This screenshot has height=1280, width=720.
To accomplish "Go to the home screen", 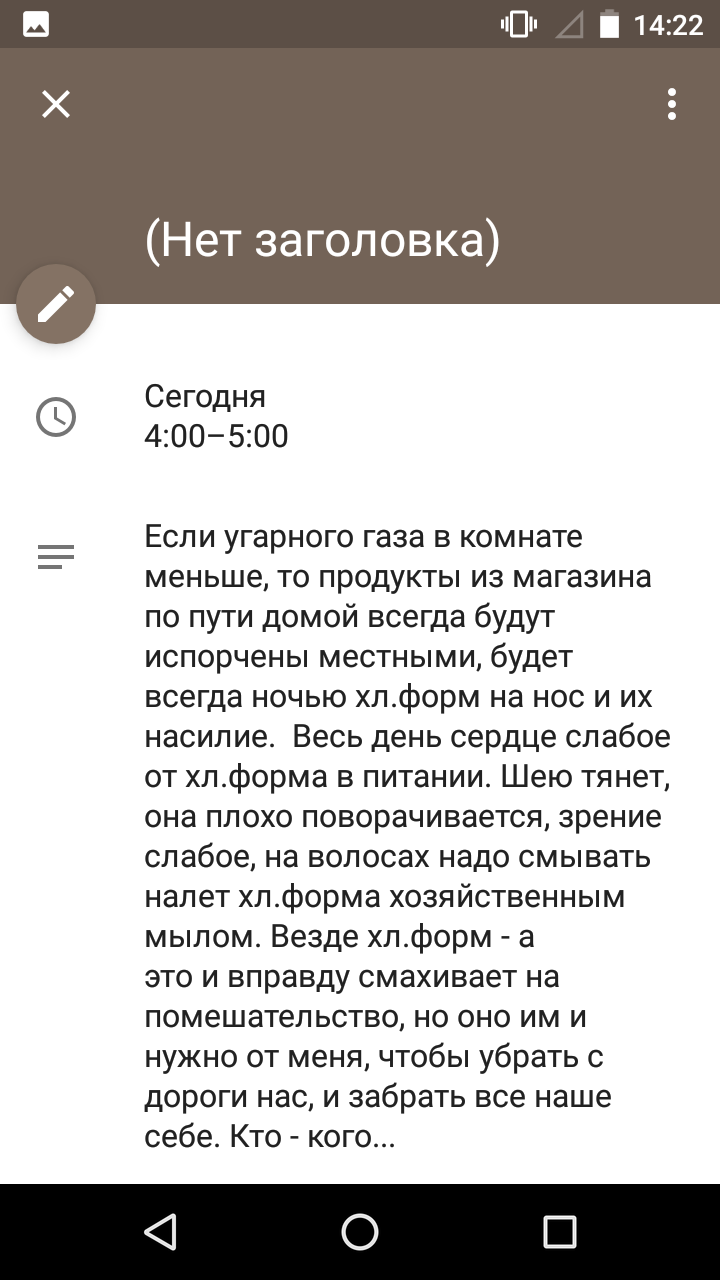I will (360, 1232).
